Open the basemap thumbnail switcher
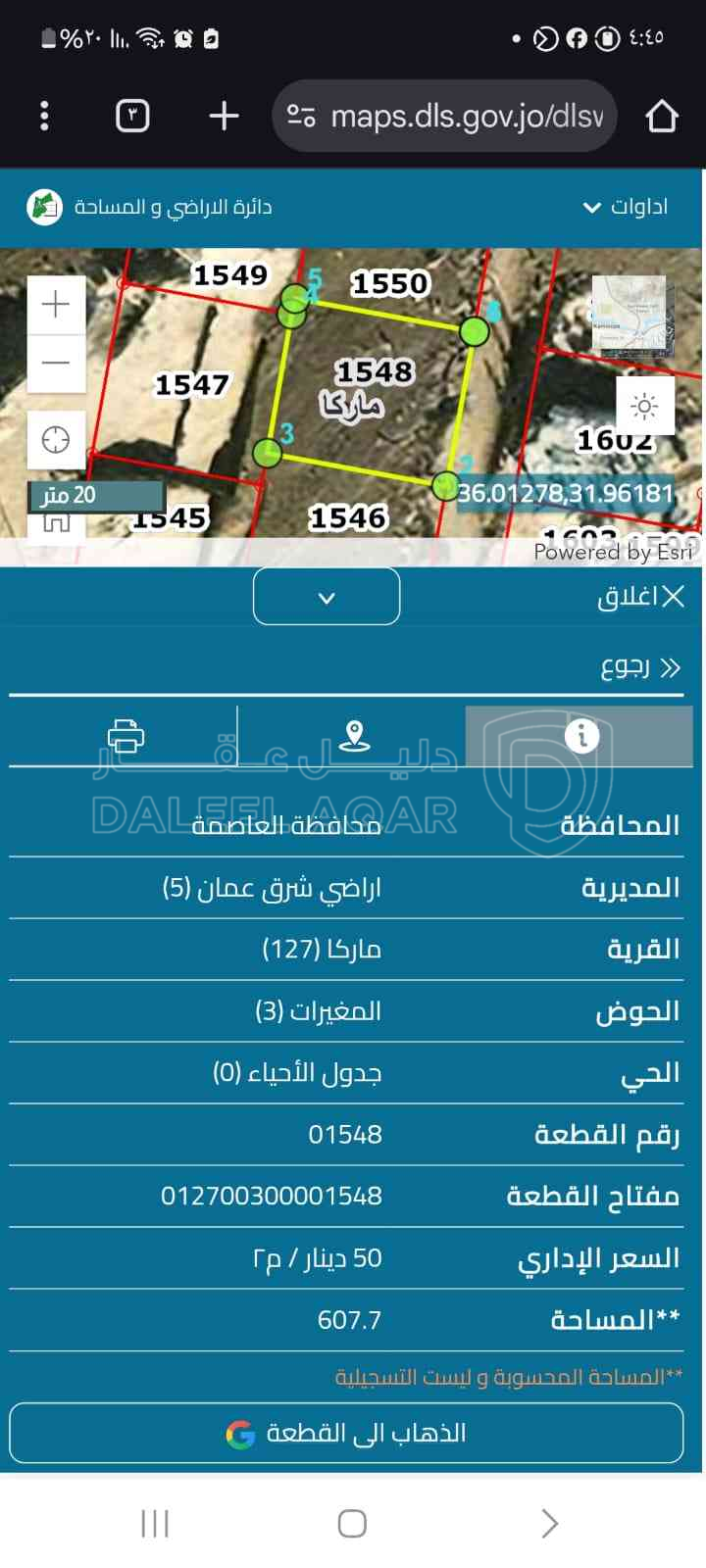Image resolution: width=706 pixels, height=1568 pixels. (x=632, y=316)
